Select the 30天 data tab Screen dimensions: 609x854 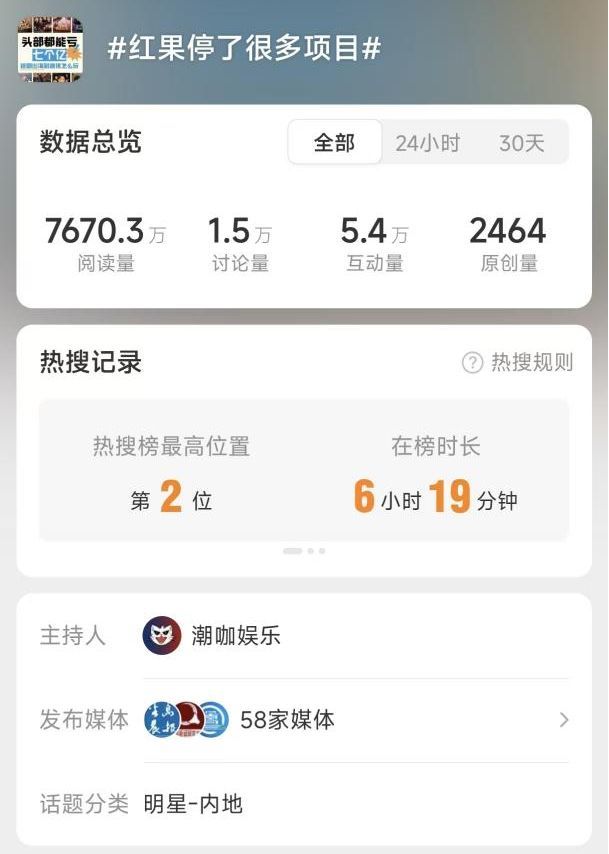(x=521, y=143)
